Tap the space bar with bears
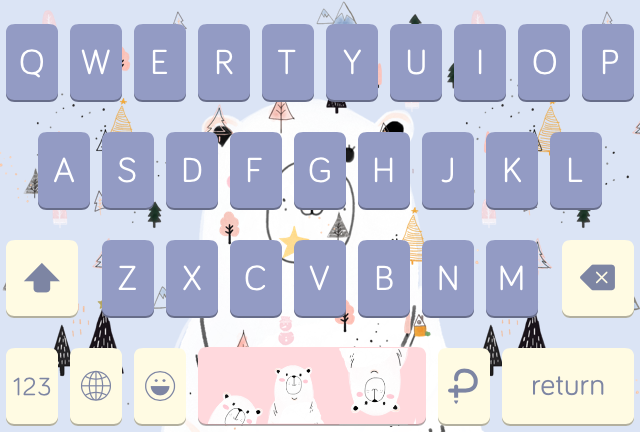This screenshot has width=640, height=432. 312,386
